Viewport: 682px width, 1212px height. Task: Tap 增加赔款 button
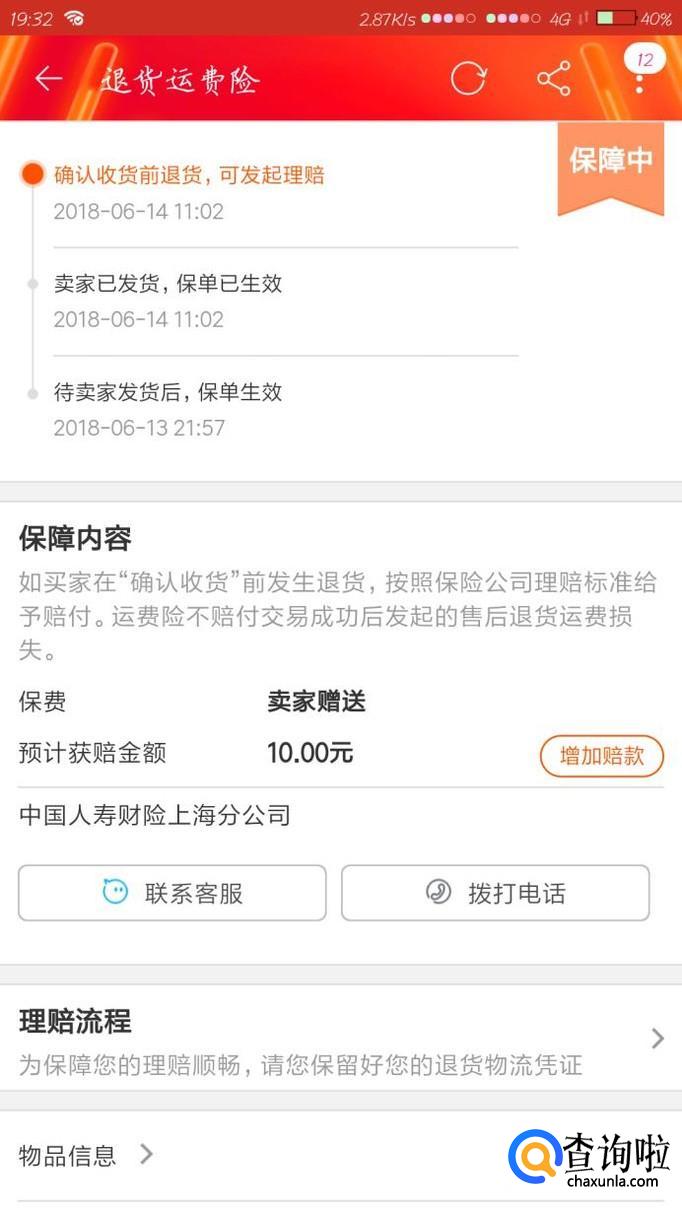coord(601,756)
